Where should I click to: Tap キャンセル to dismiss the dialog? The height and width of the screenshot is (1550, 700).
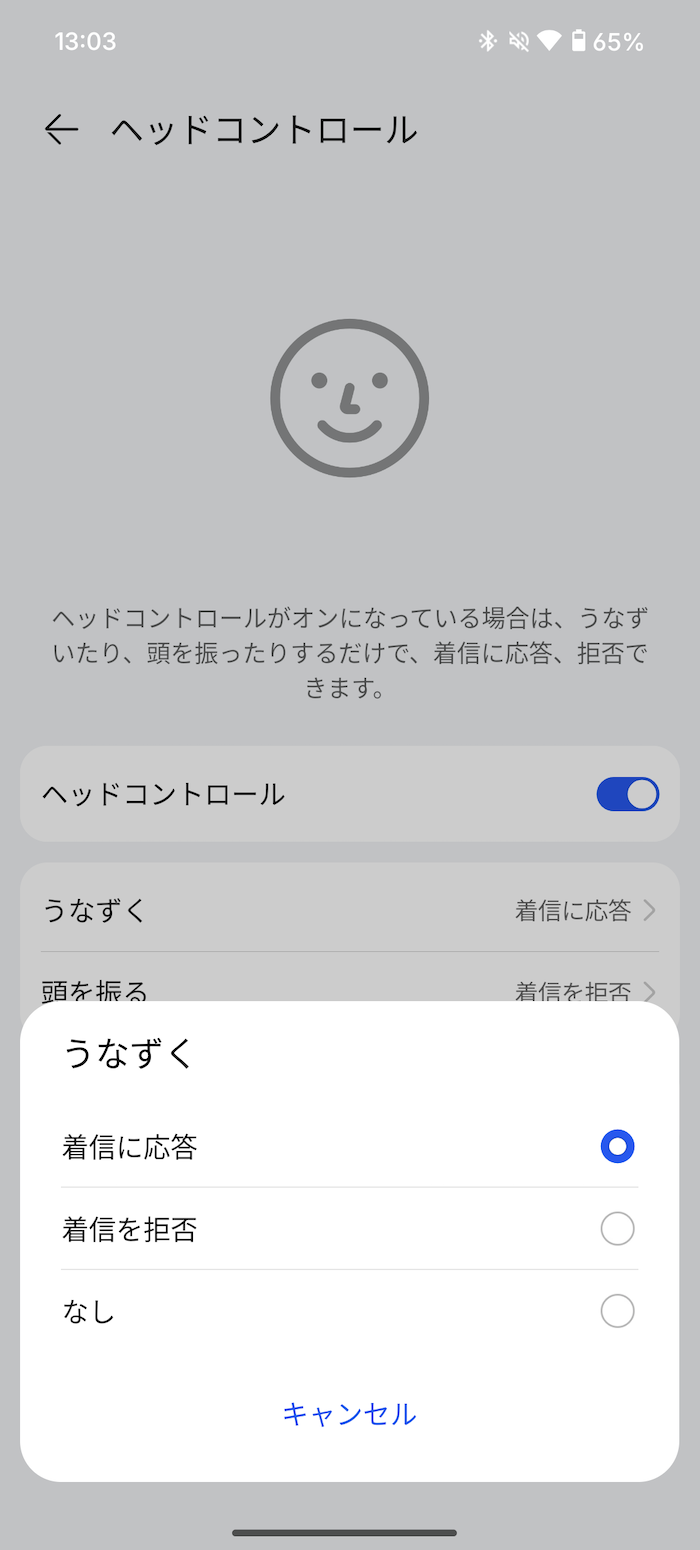pyautogui.click(x=349, y=1414)
